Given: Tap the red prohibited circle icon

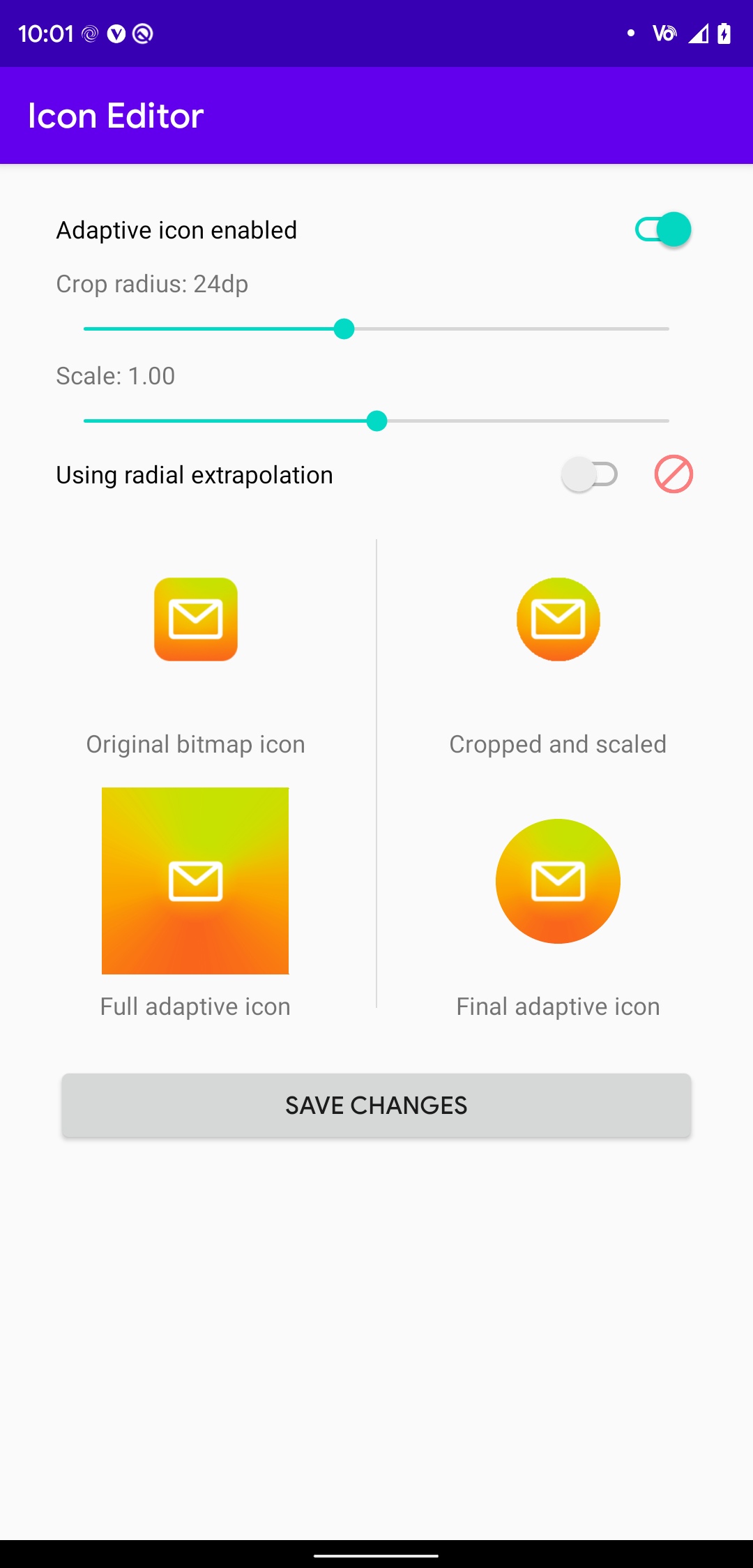Looking at the screenshot, I should 674,474.
